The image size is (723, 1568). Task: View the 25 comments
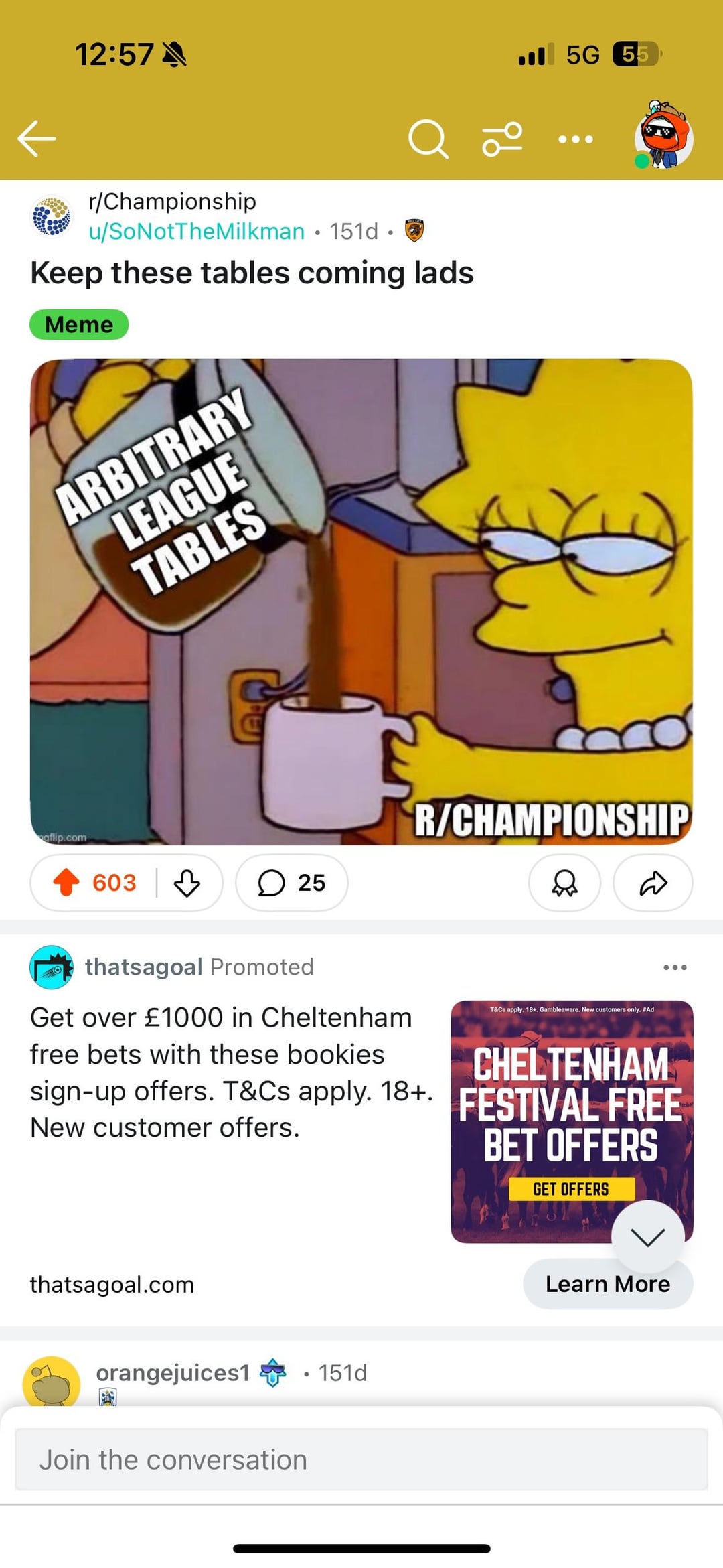pos(292,882)
